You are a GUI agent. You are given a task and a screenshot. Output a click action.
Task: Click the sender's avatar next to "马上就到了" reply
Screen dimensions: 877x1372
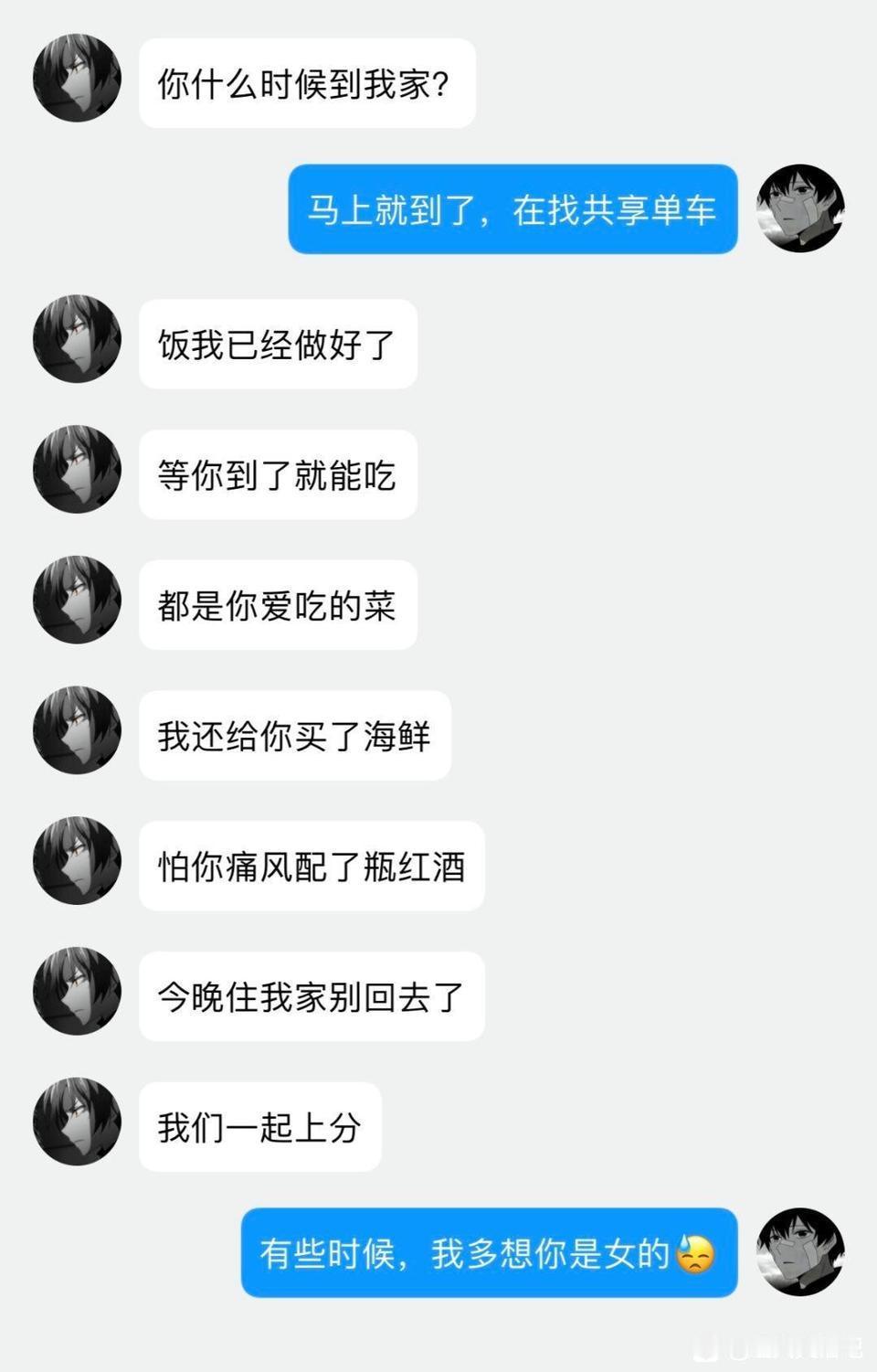(801, 209)
